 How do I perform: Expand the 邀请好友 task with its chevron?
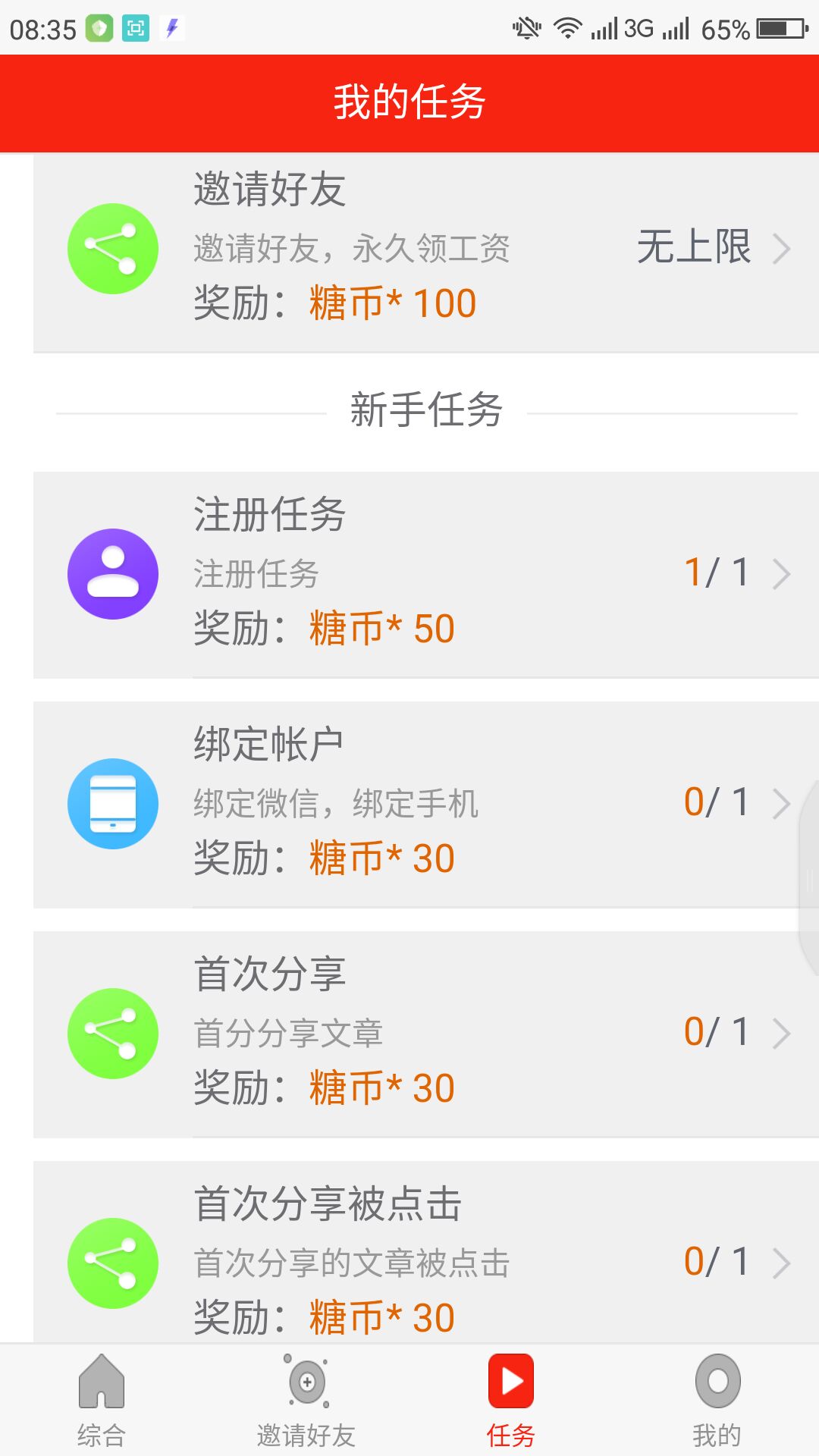[x=782, y=249]
